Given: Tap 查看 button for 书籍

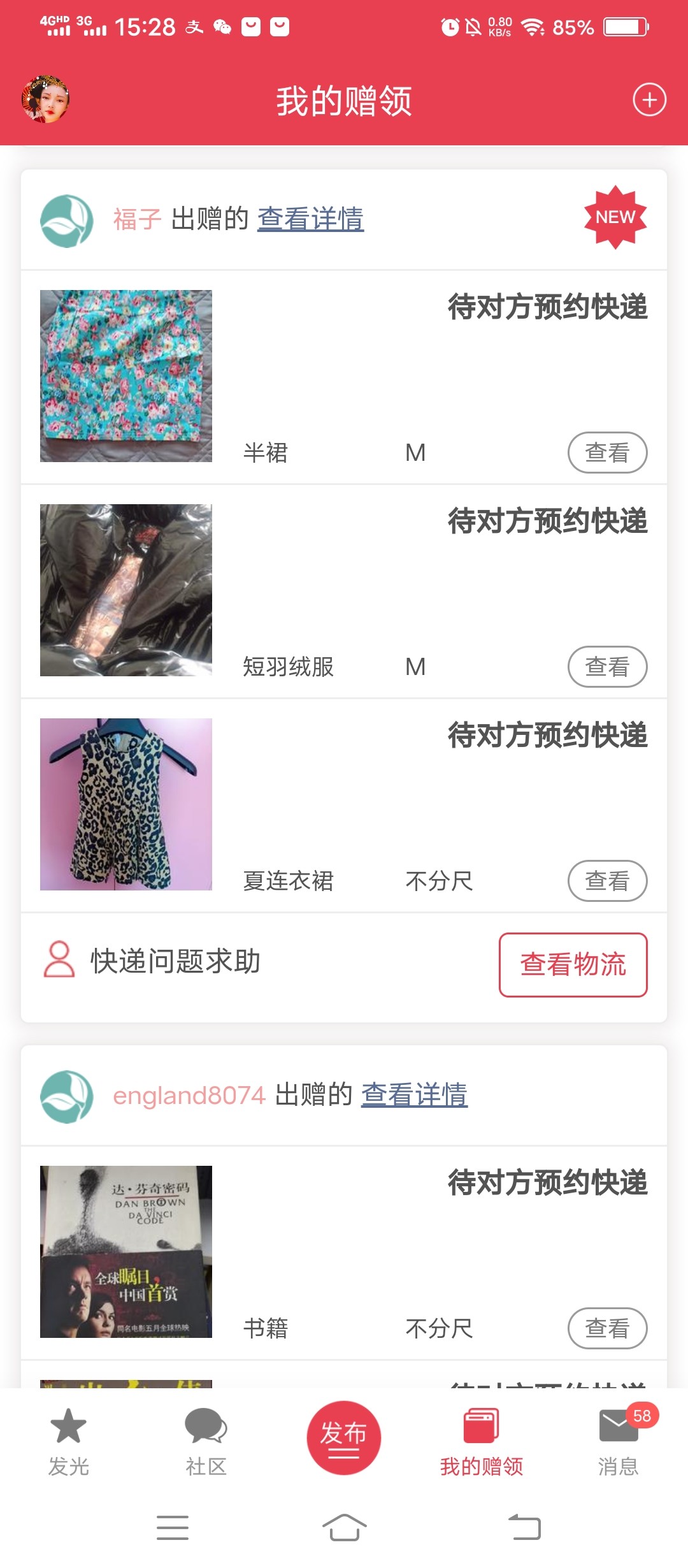Looking at the screenshot, I should tap(607, 1328).
